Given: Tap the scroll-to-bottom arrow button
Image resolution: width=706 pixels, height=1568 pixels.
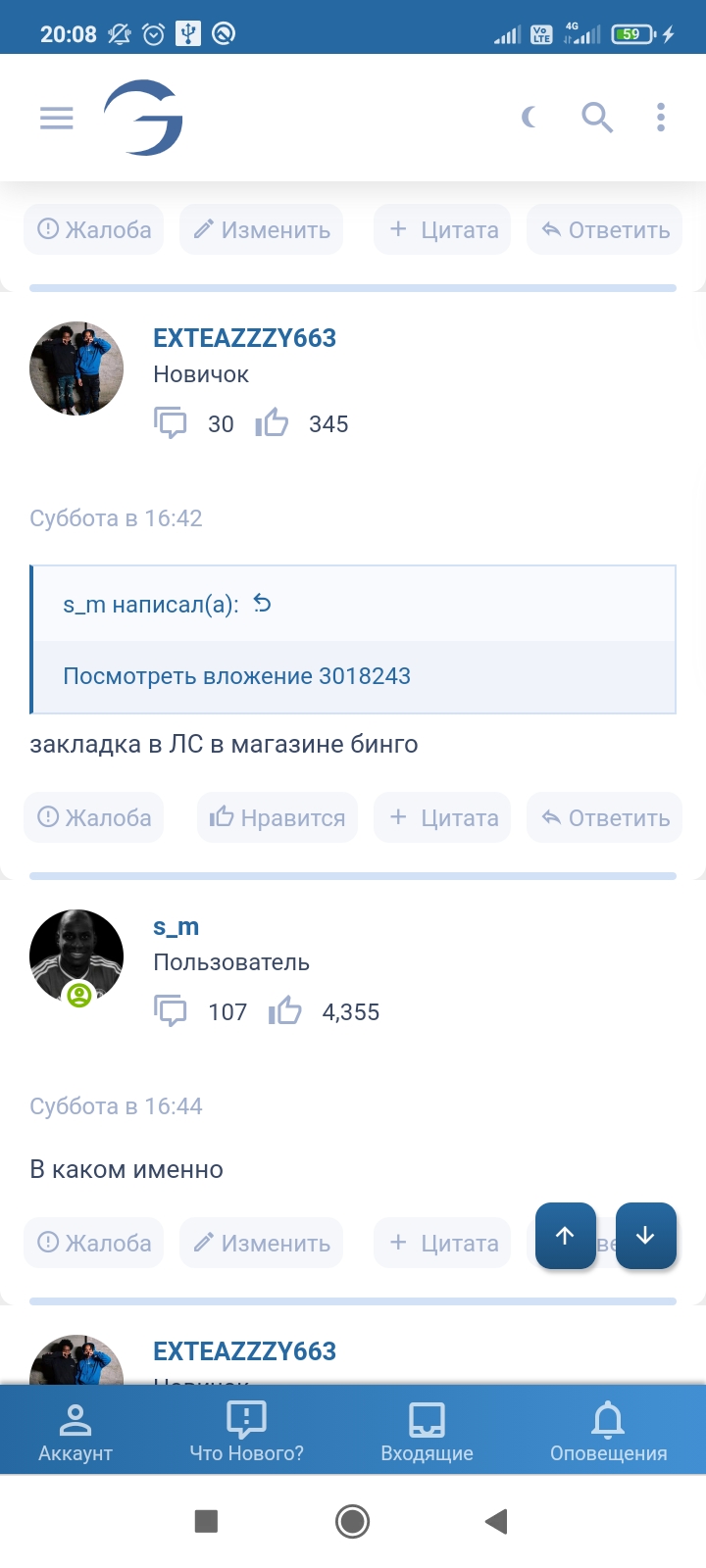Looking at the screenshot, I should [645, 1236].
